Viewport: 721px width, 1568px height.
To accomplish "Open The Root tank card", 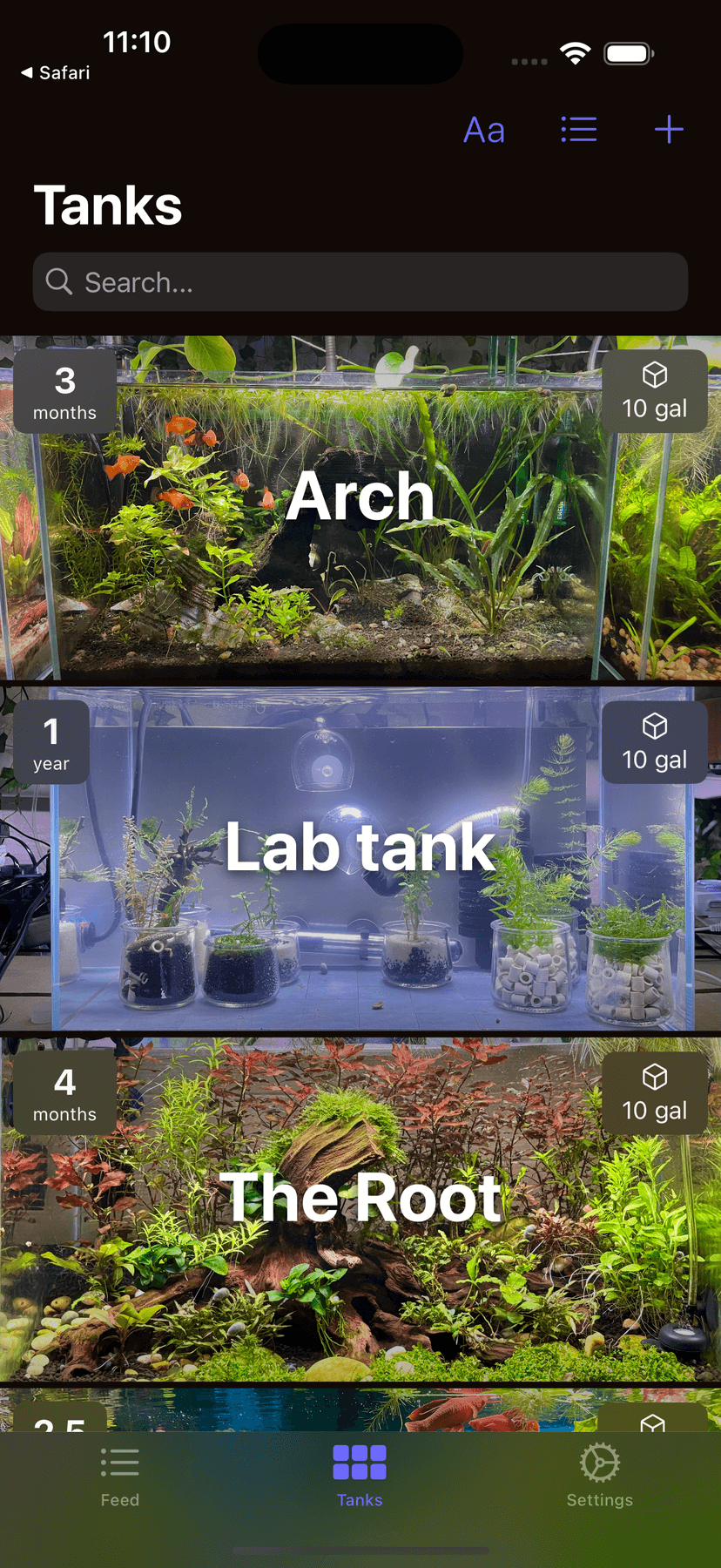I will (360, 1209).
